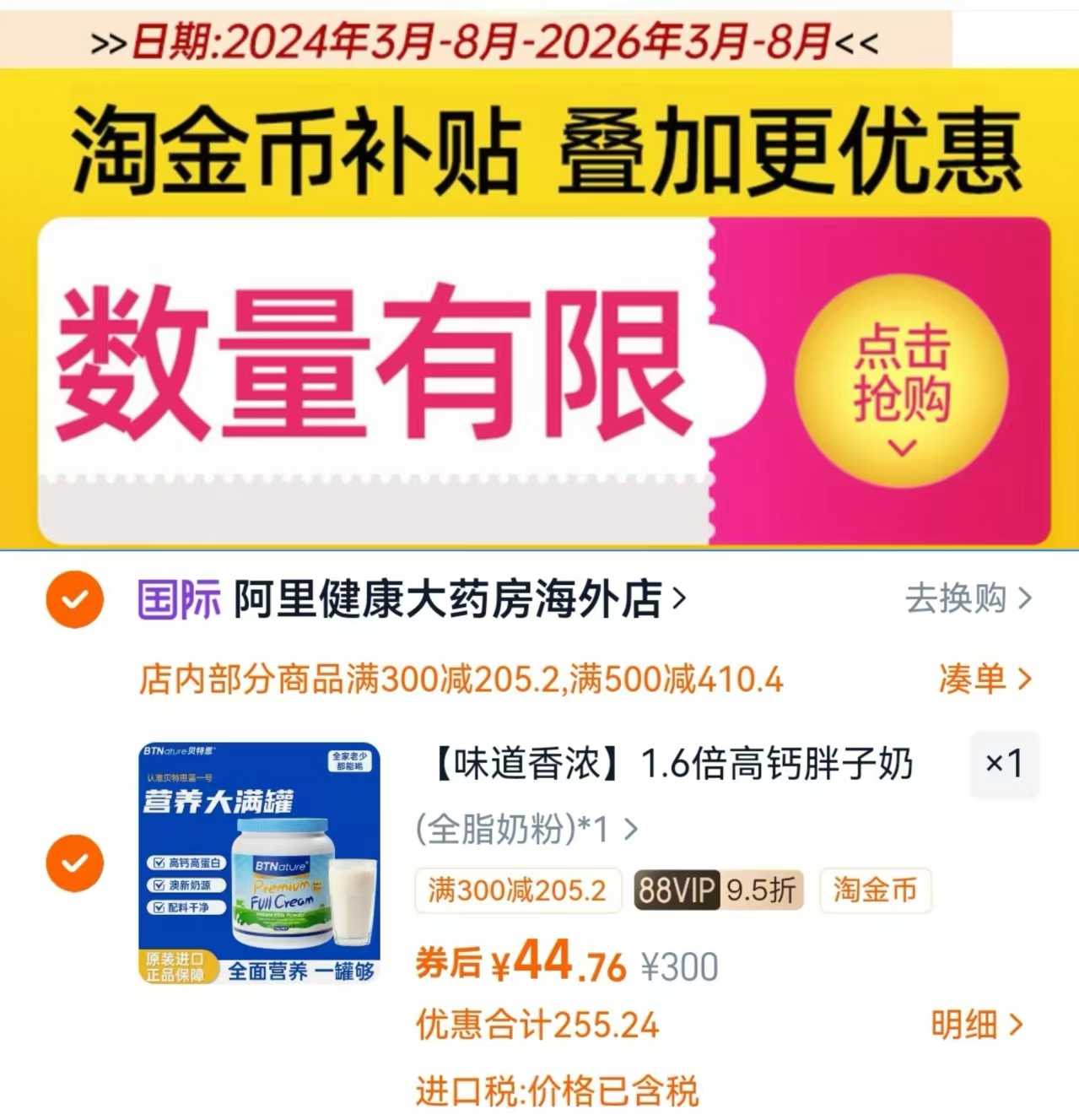Viewport: 1079px width, 1120px height.
Task: Open the (全脂奶粉)*1 SKU selector
Action: [521, 831]
